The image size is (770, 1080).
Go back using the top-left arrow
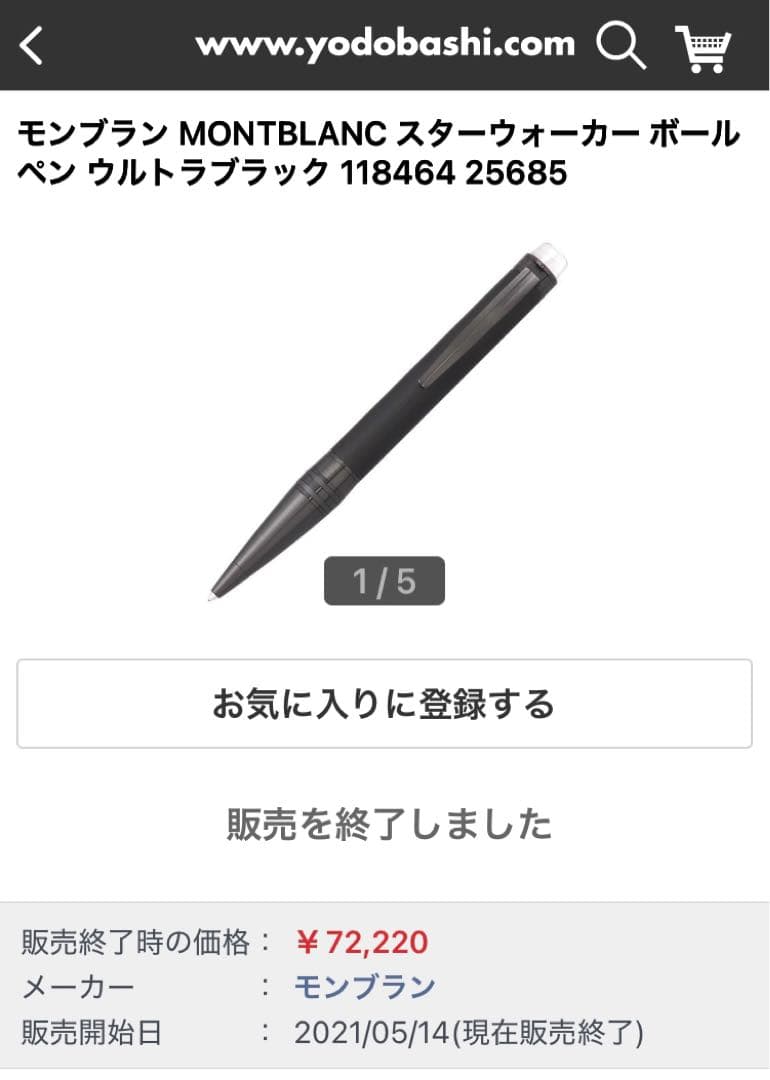32,46
